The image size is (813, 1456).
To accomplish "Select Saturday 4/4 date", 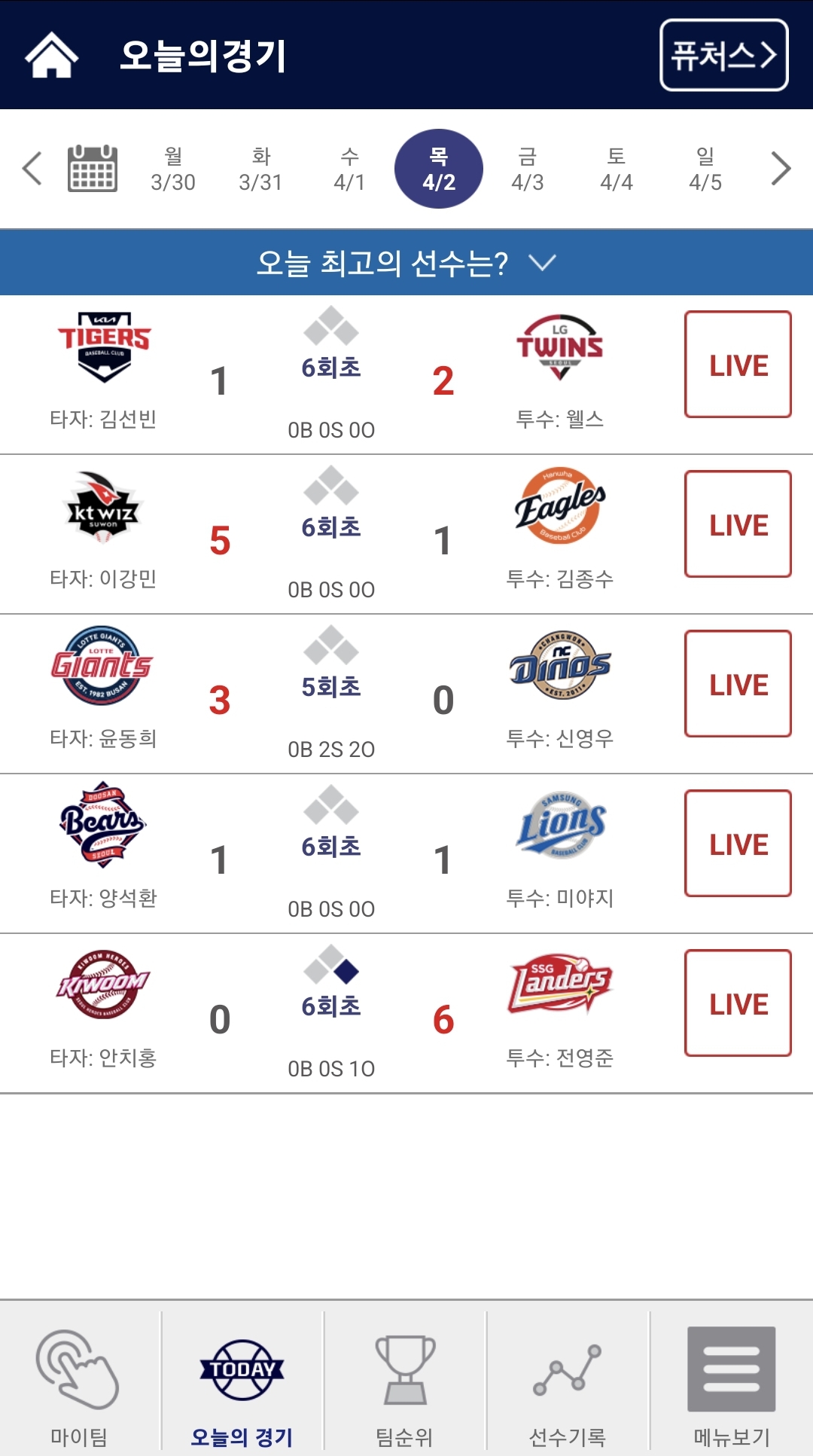I will [617, 169].
